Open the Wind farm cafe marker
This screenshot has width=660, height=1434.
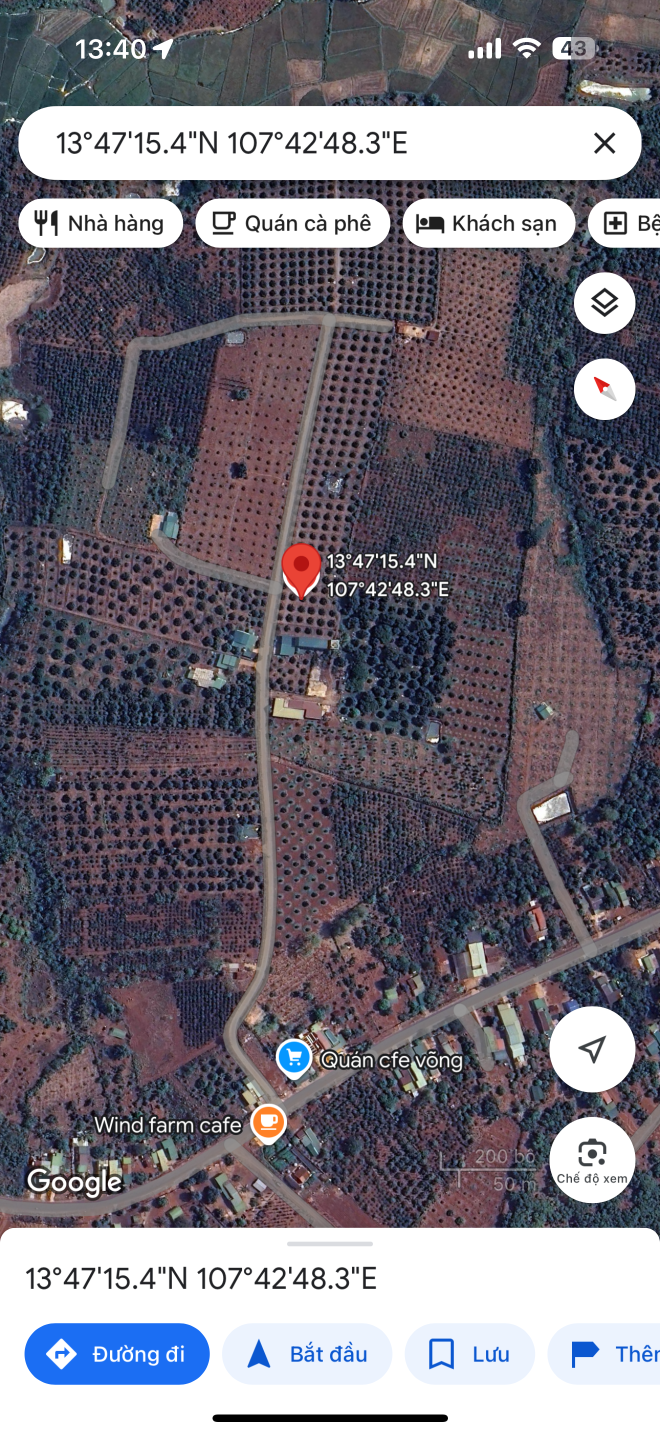point(267,1124)
